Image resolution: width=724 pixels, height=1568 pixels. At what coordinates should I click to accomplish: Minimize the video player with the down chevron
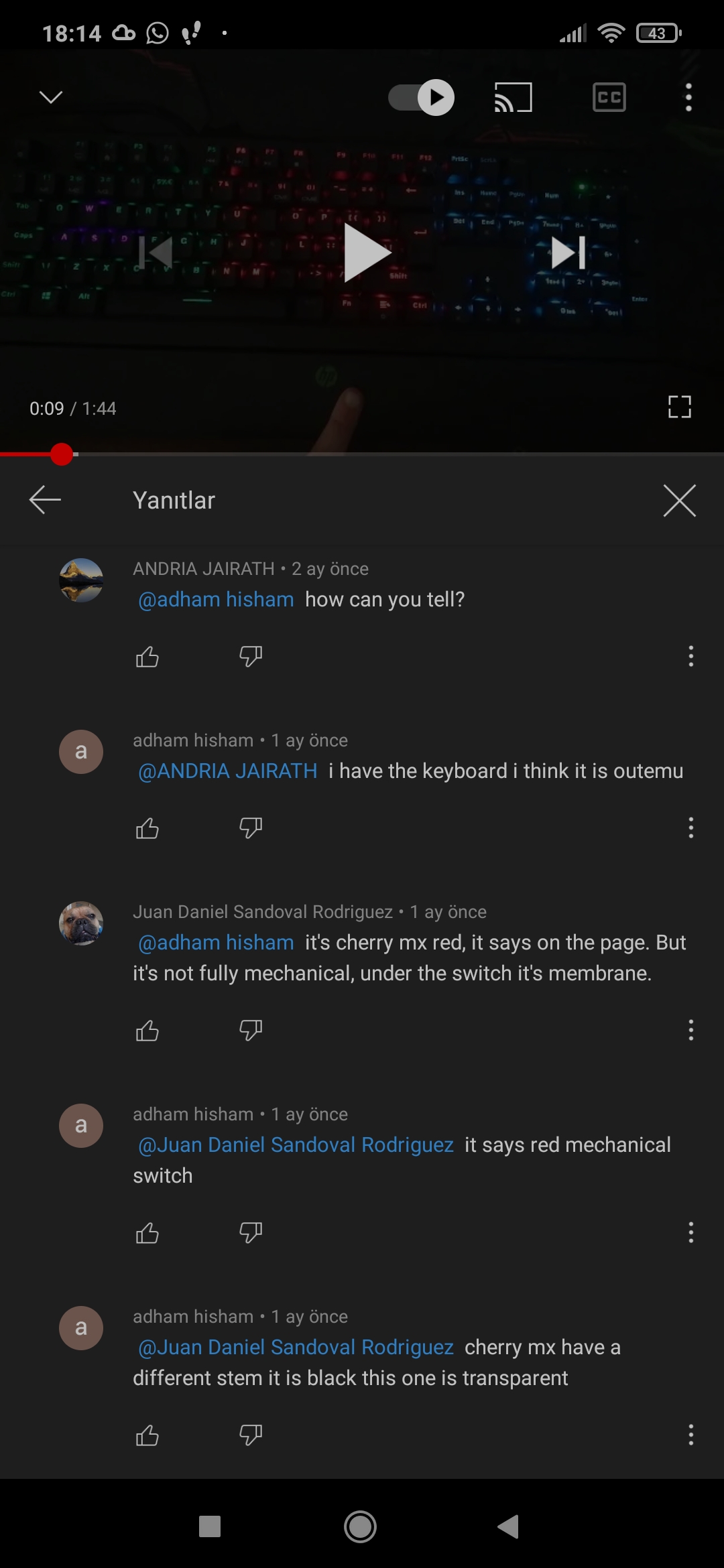(51, 97)
